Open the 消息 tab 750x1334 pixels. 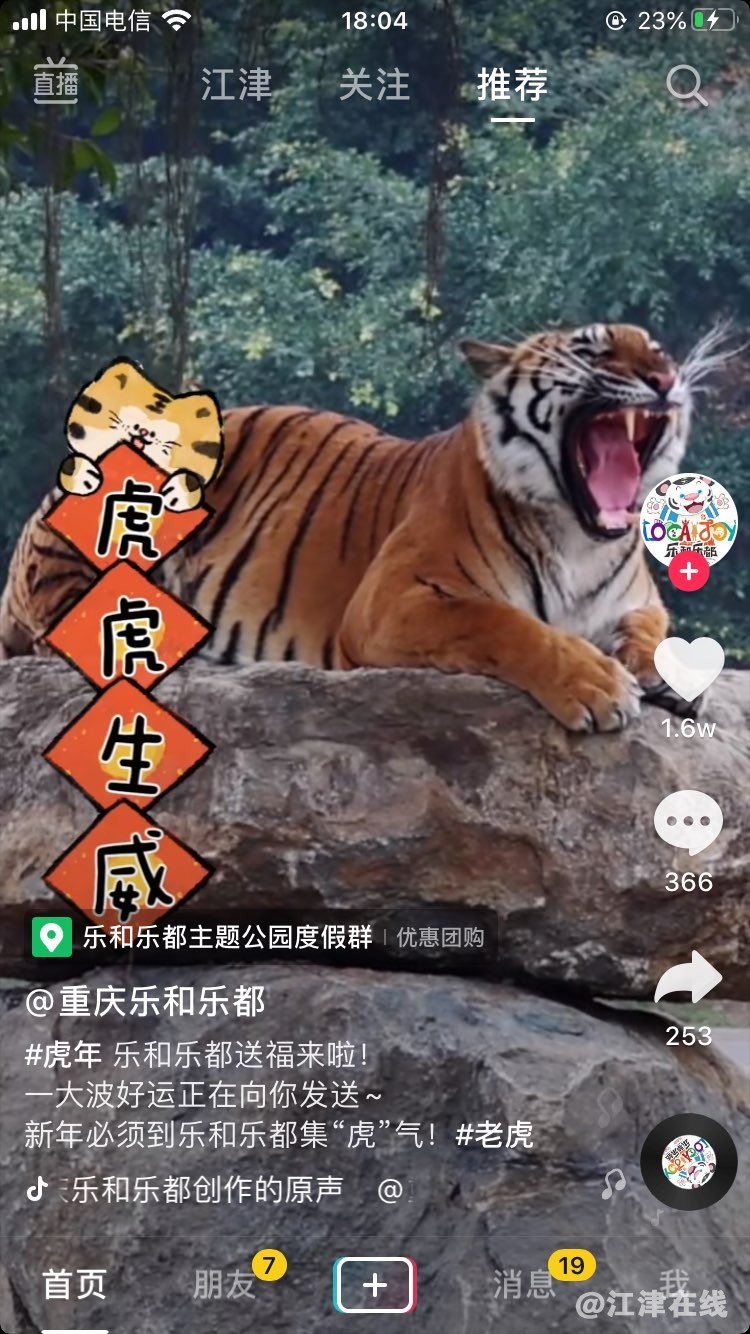[x=524, y=1285]
